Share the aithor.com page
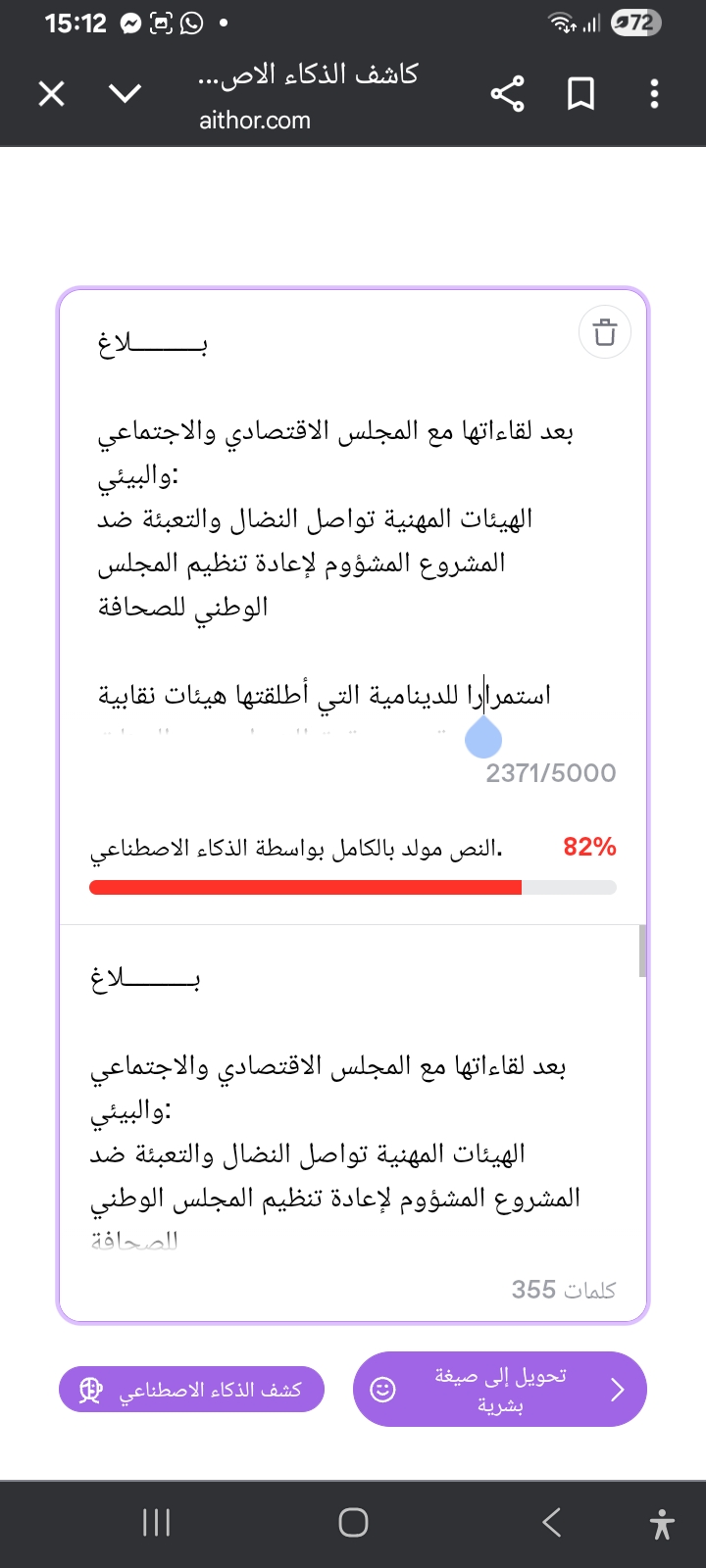706x1568 pixels. pyautogui.click(x=507, y=94)
